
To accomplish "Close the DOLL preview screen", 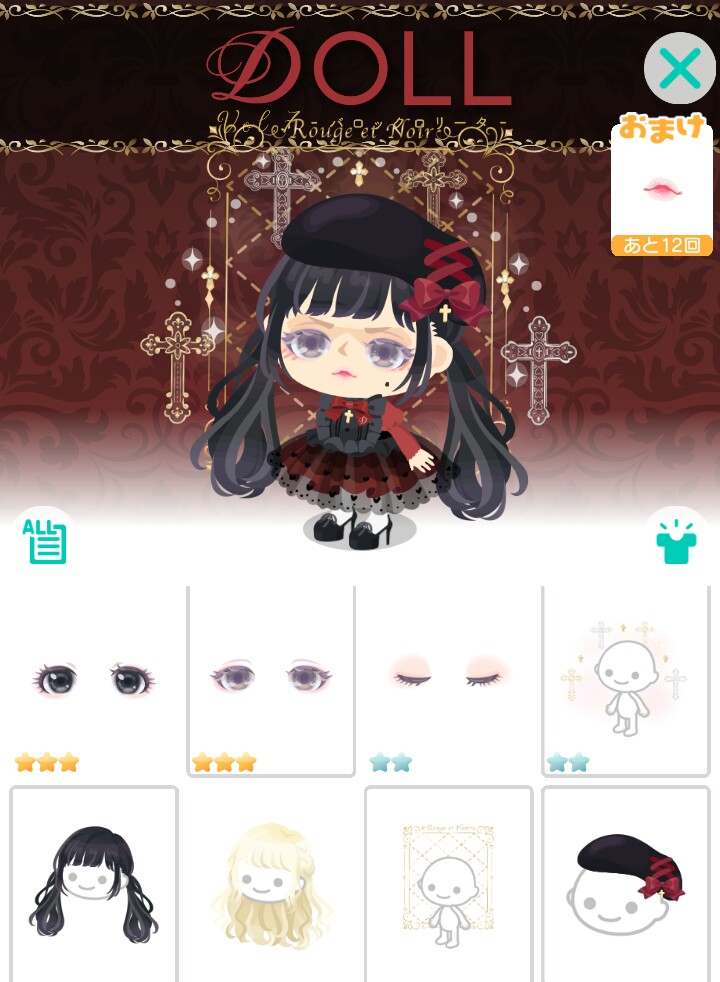I will pyautogui.click(x=679, y=69).
